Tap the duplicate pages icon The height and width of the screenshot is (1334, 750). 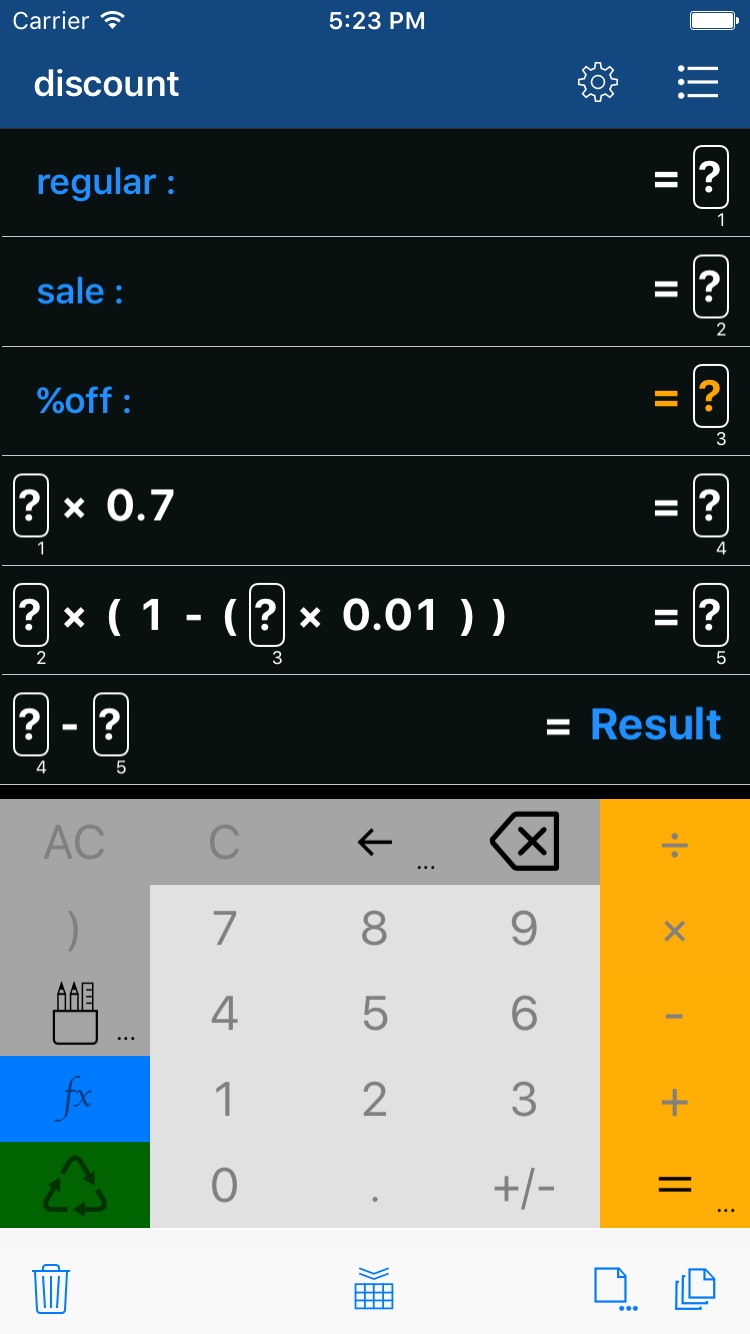point(694,1289)
